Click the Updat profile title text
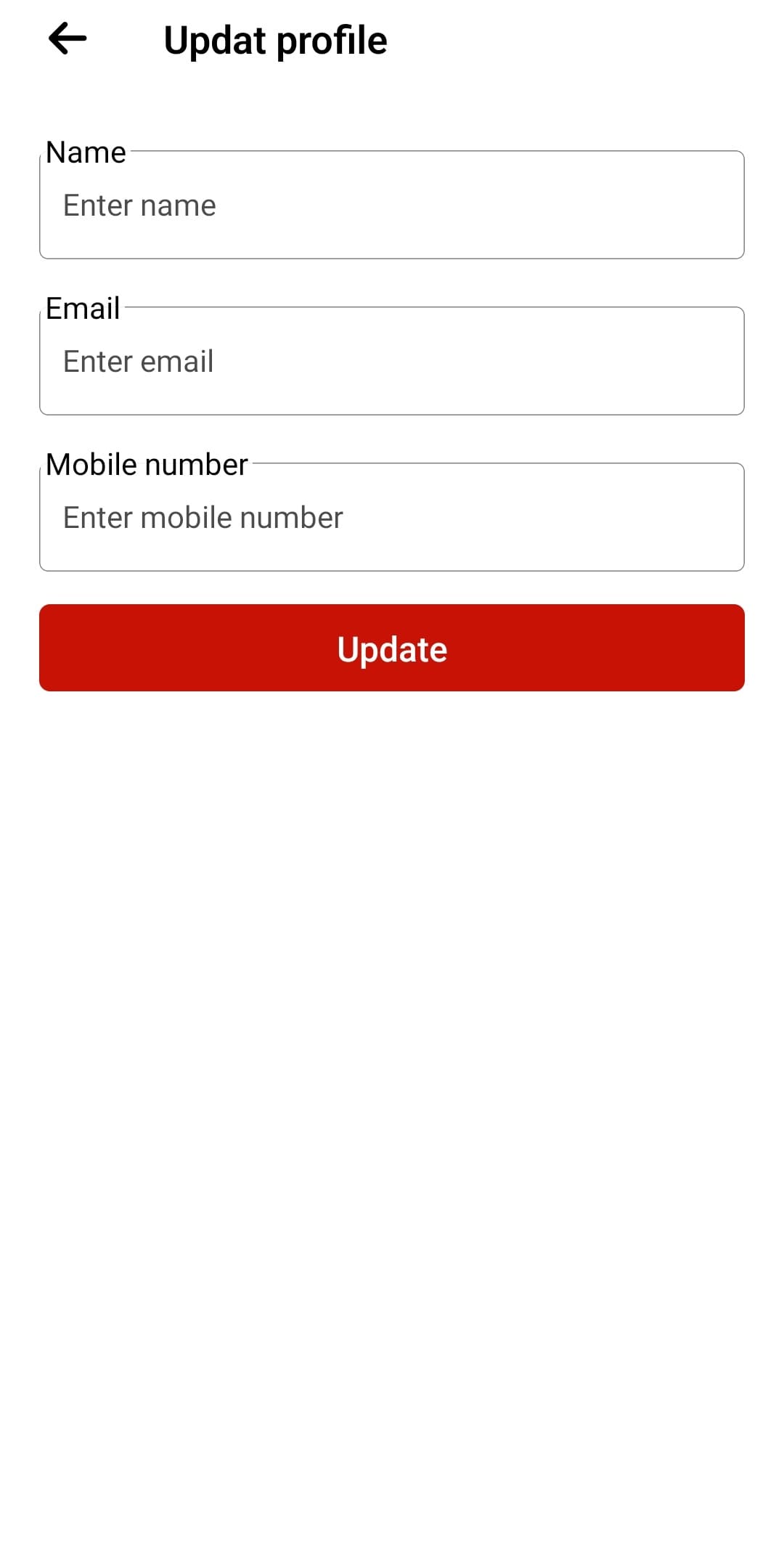The image size is (784, 1557). pos(276,41)
